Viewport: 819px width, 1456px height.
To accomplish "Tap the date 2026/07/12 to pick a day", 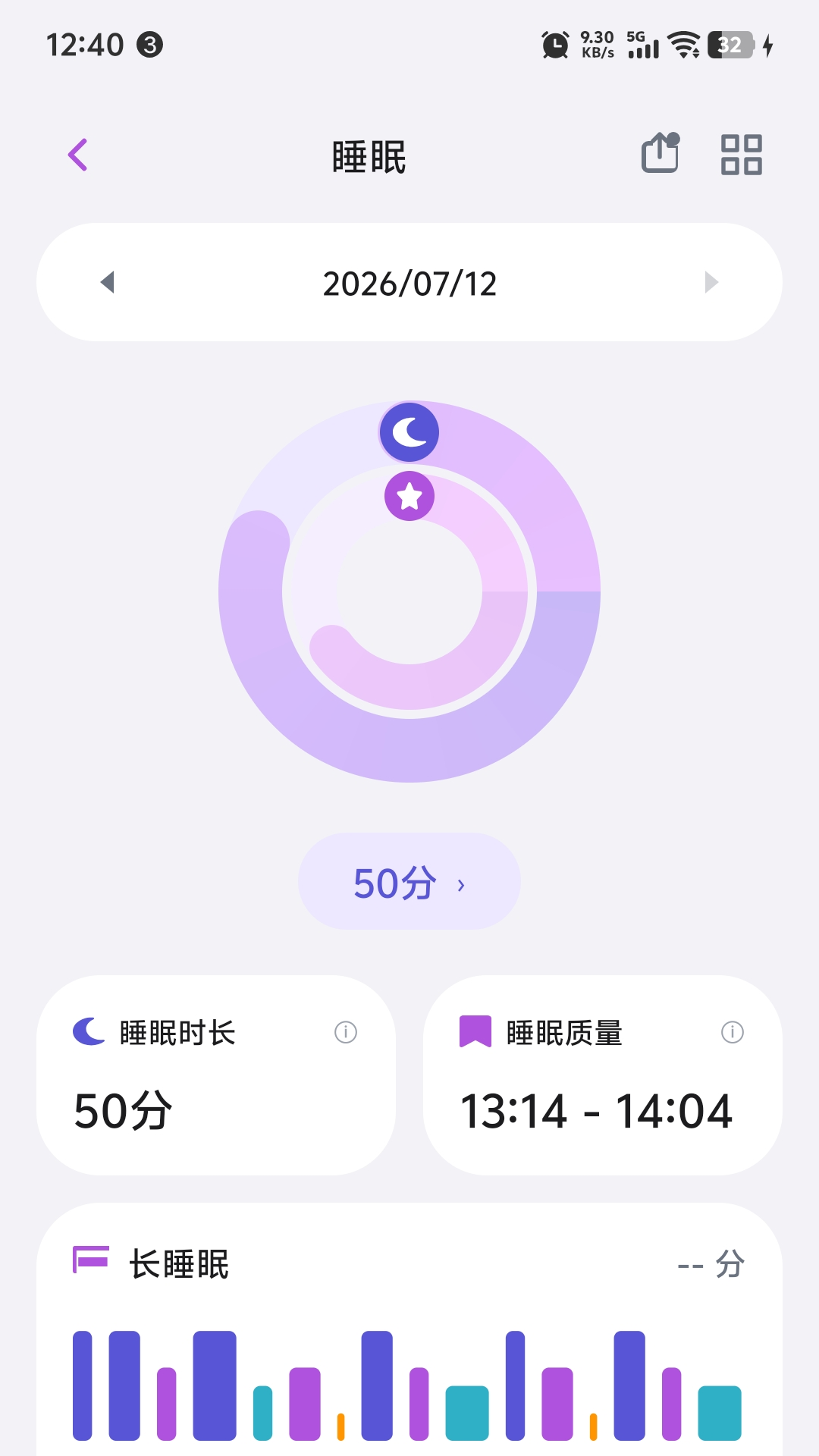I will pyautogui.click(x=409, y=284).
